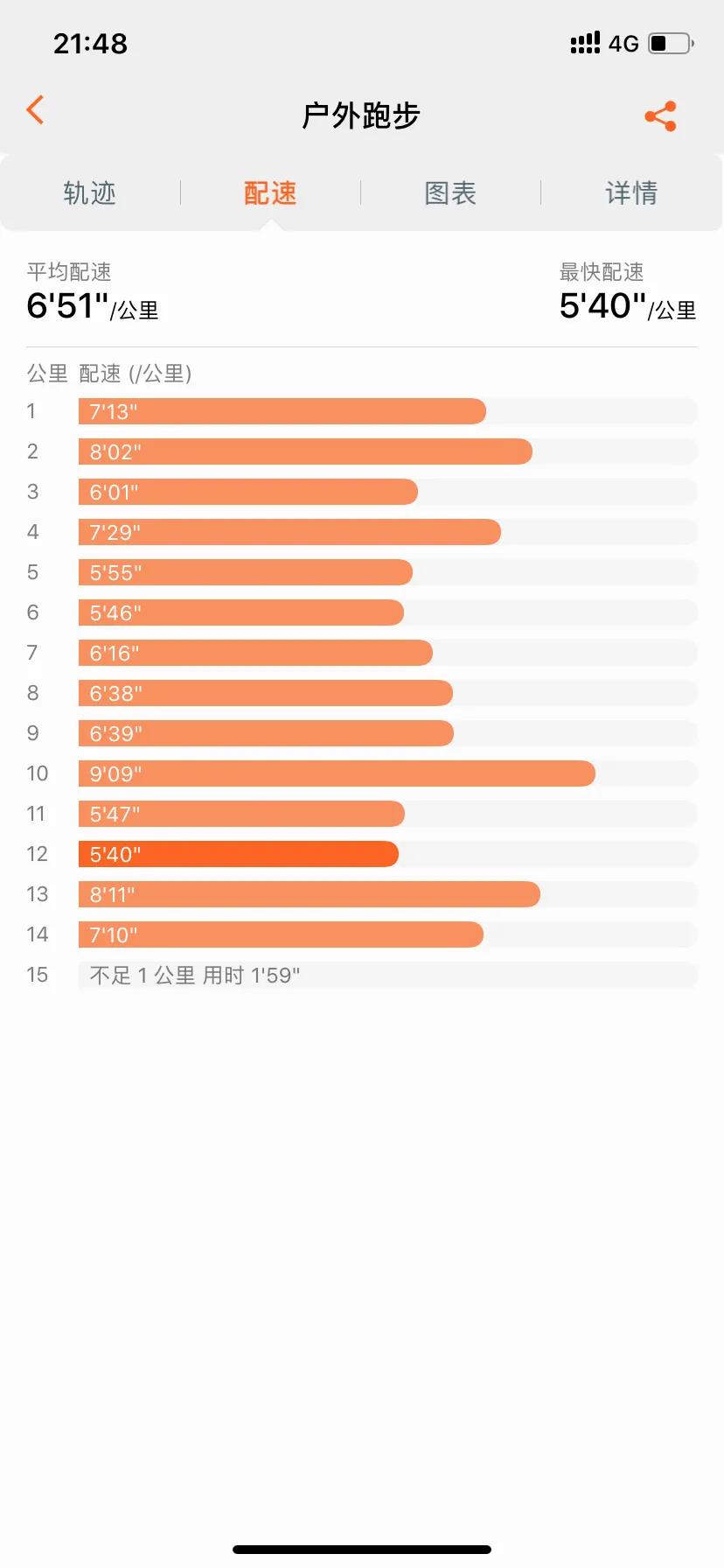Tap the 户外跑步 title
This screenshot has width=724, height=1568.
(362, 116)
